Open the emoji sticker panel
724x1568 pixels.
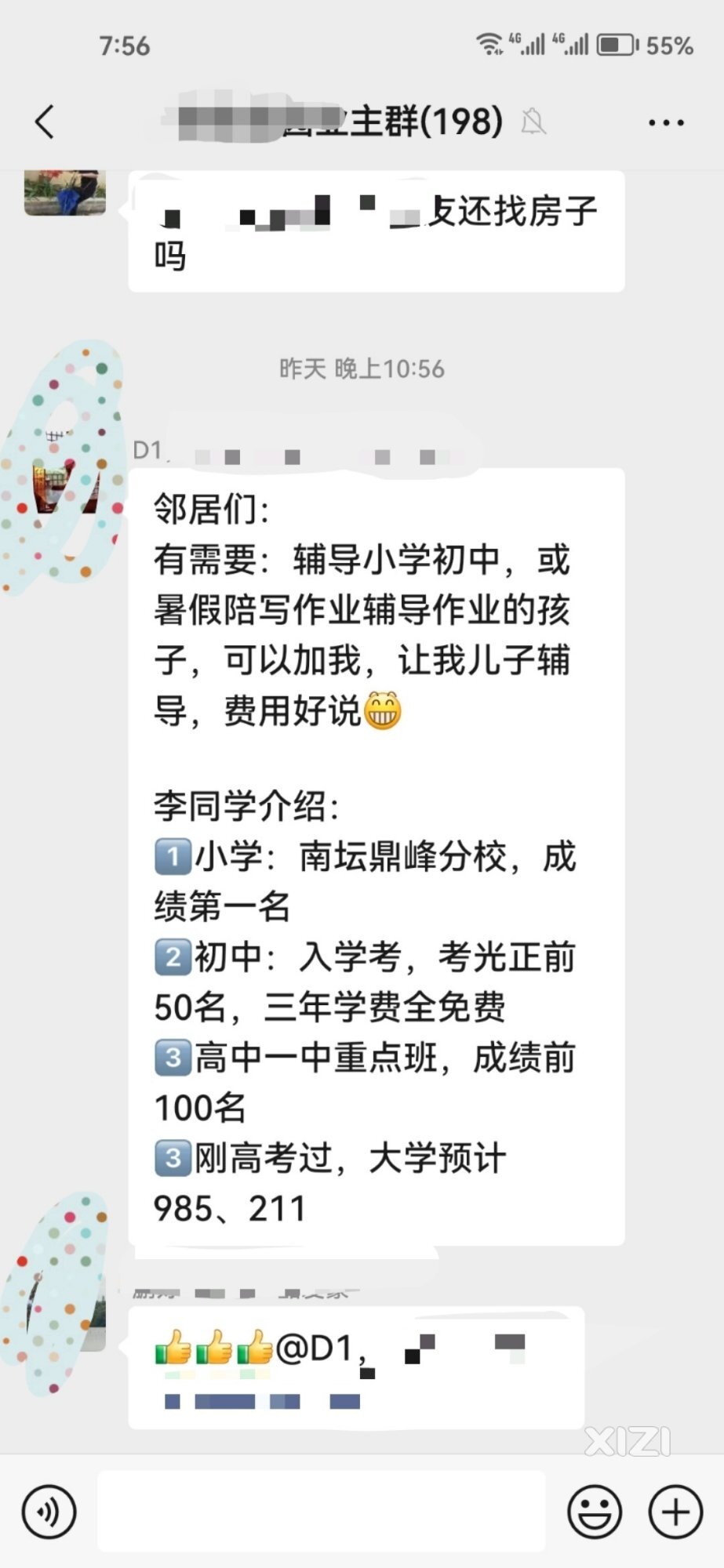595,1511
